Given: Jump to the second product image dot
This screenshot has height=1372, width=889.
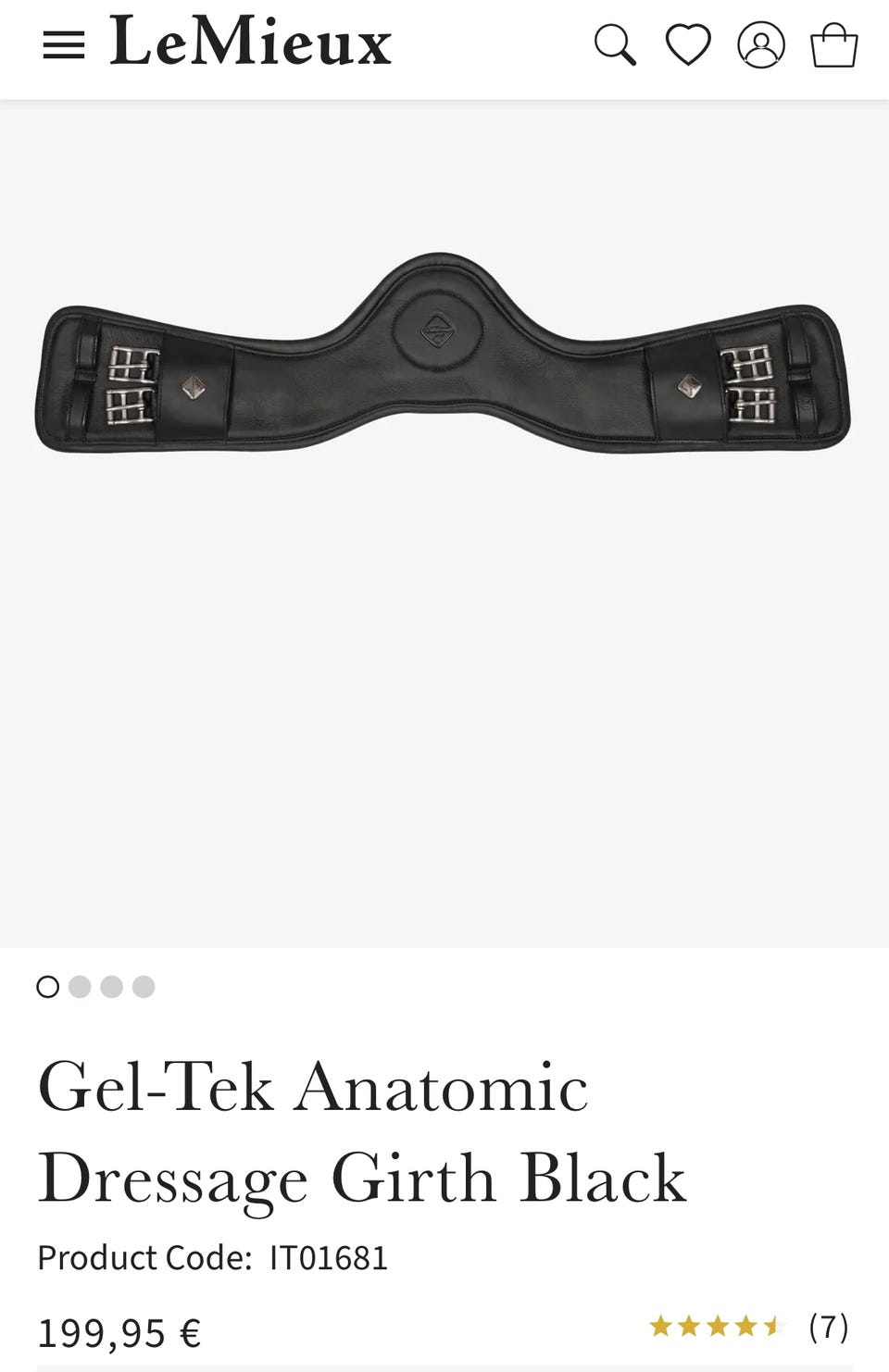Looking at the screenshot, I should (80, 987).
